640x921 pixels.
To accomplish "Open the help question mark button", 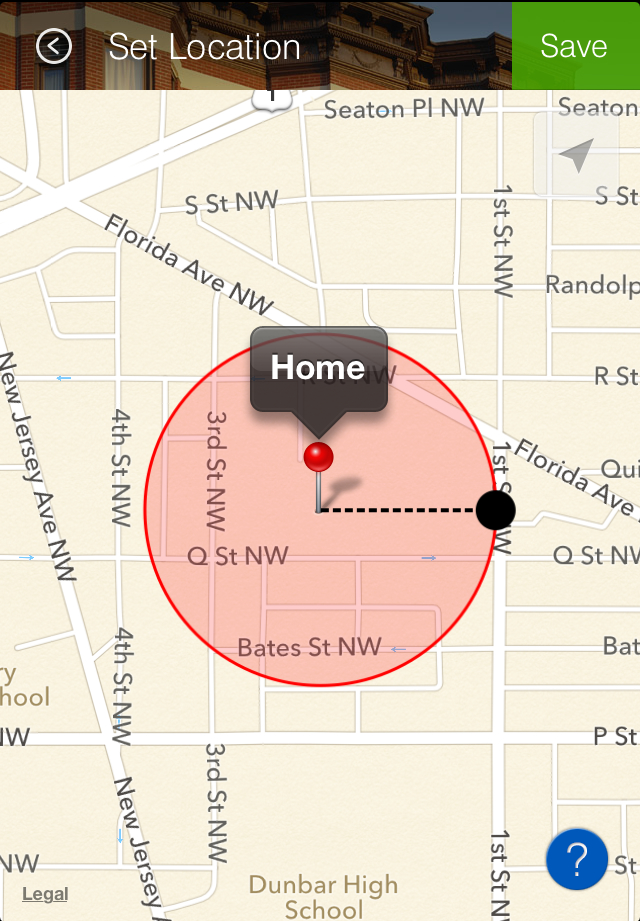I will coord(577,859).
